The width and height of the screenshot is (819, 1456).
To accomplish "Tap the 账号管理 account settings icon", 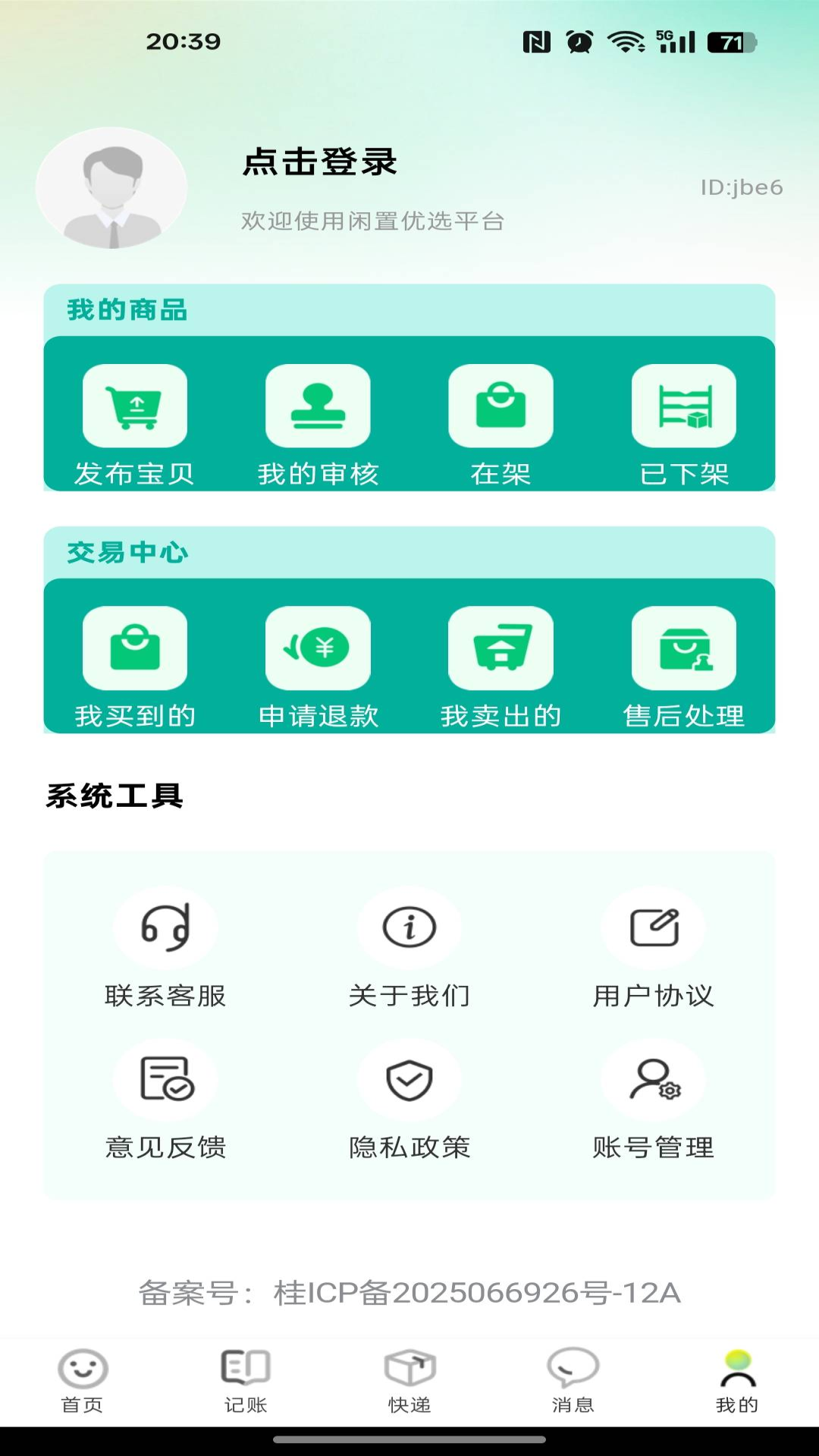I will 653,1079.
